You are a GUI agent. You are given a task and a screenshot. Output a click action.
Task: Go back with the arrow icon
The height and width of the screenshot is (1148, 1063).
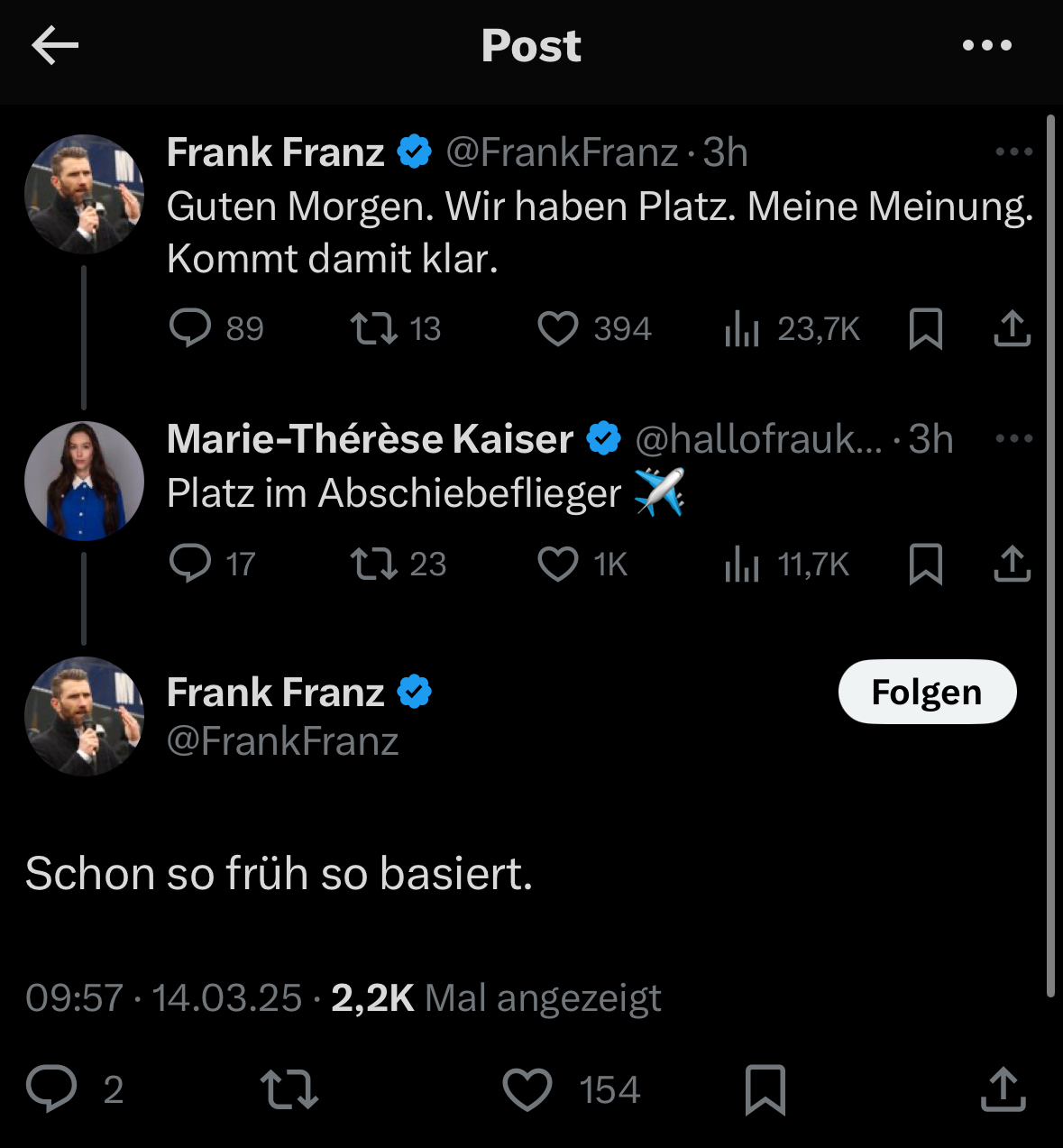coord(55,46)
